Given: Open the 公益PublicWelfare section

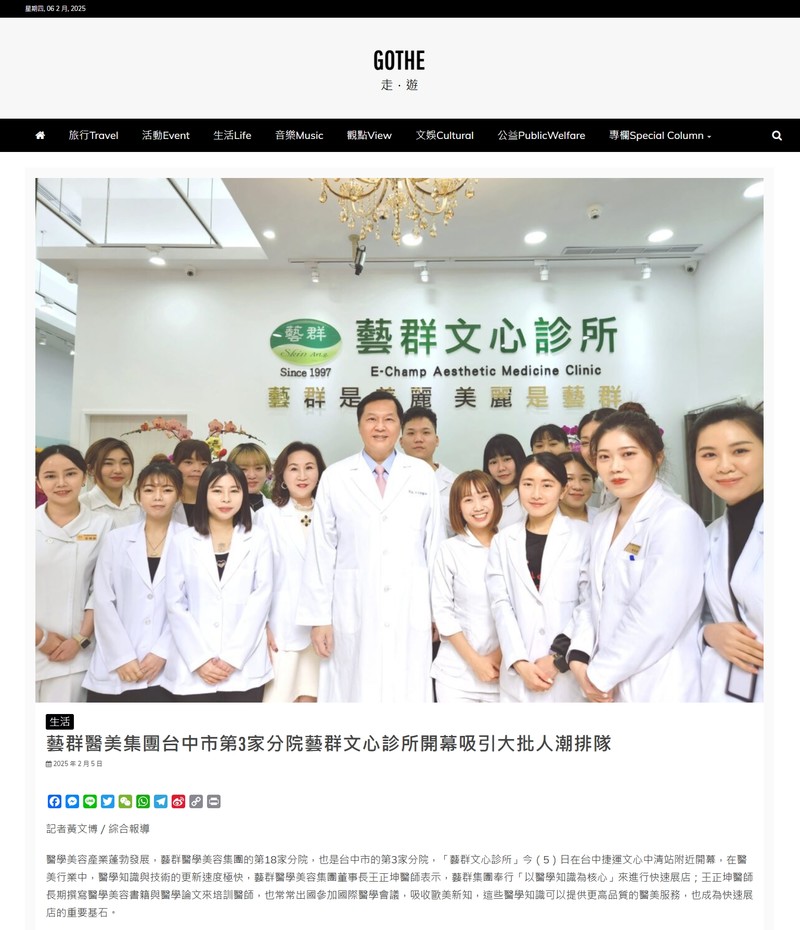Looking at the screenshot, I should (541, 136).
